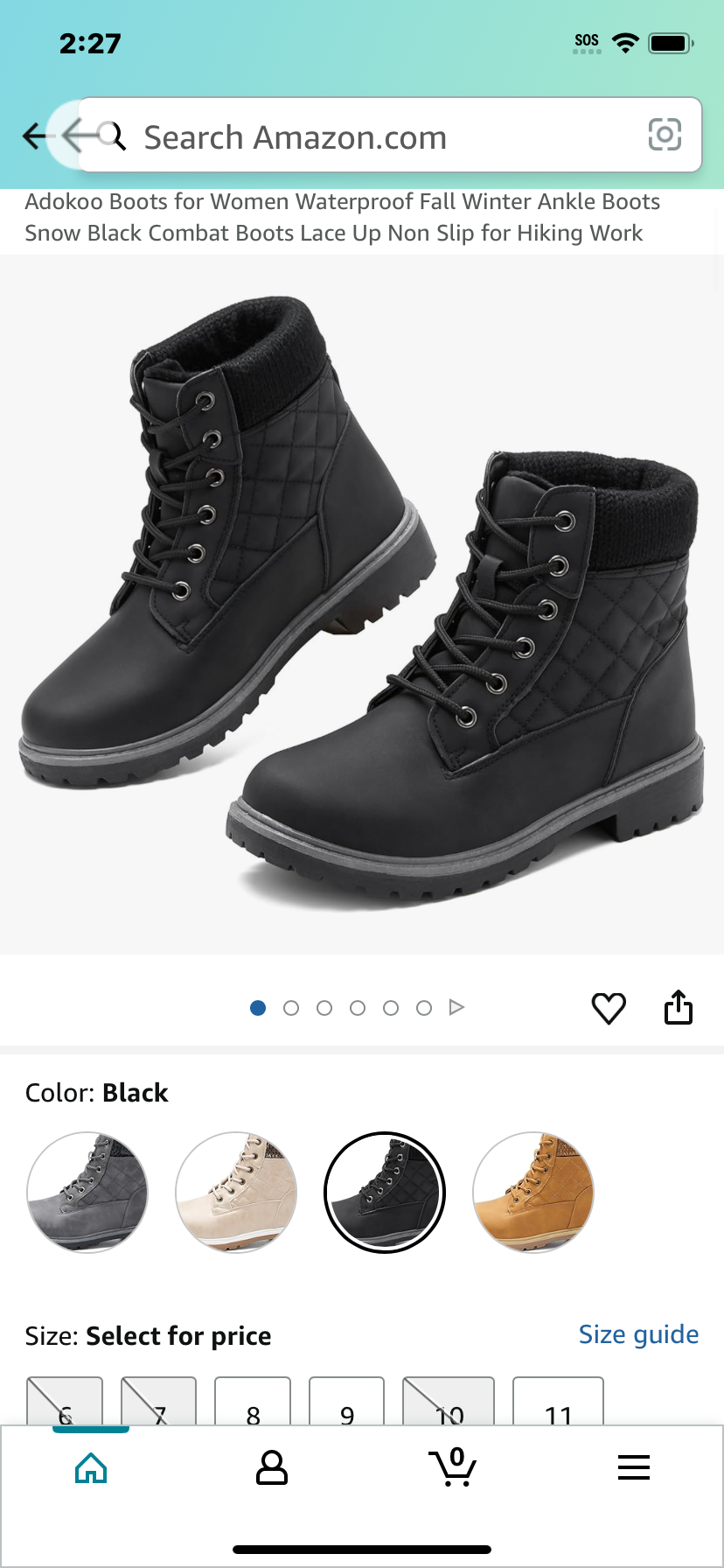Open the Size guide link
The height and width of the screenshot is (1568, 724).
tap(639, 1334)
